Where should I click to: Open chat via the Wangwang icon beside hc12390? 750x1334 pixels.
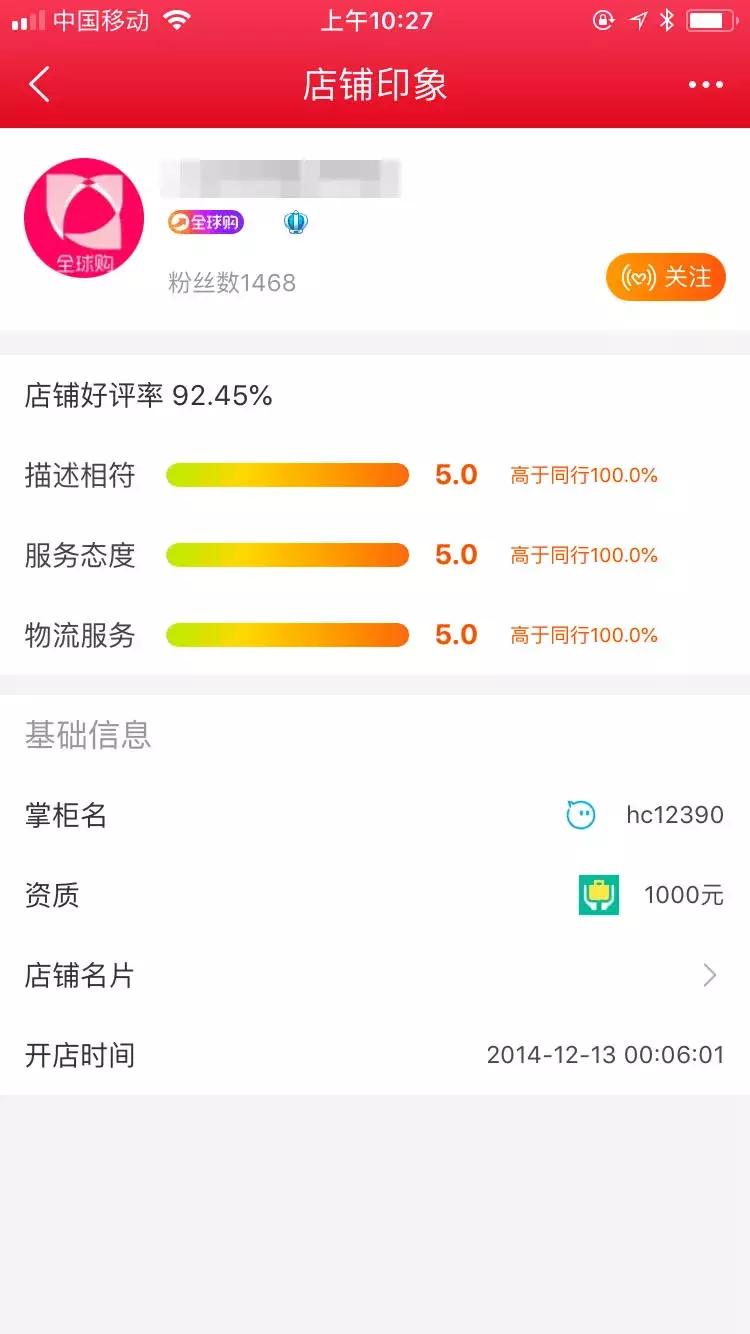[580, 815]
